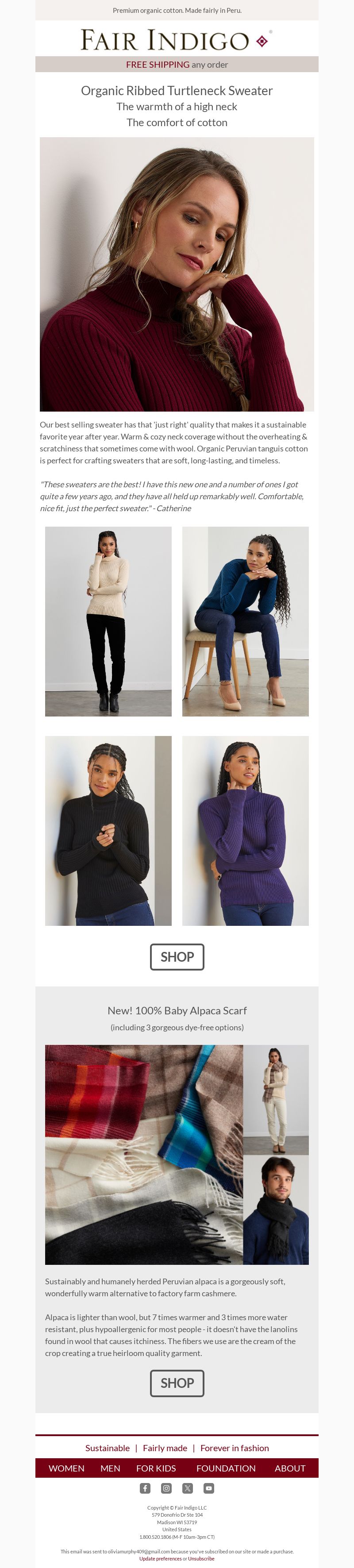Open the navy sweater seated model photo
Image resolution: width=354 pixels, height=1568 pixels.
[x=245, y=621]
